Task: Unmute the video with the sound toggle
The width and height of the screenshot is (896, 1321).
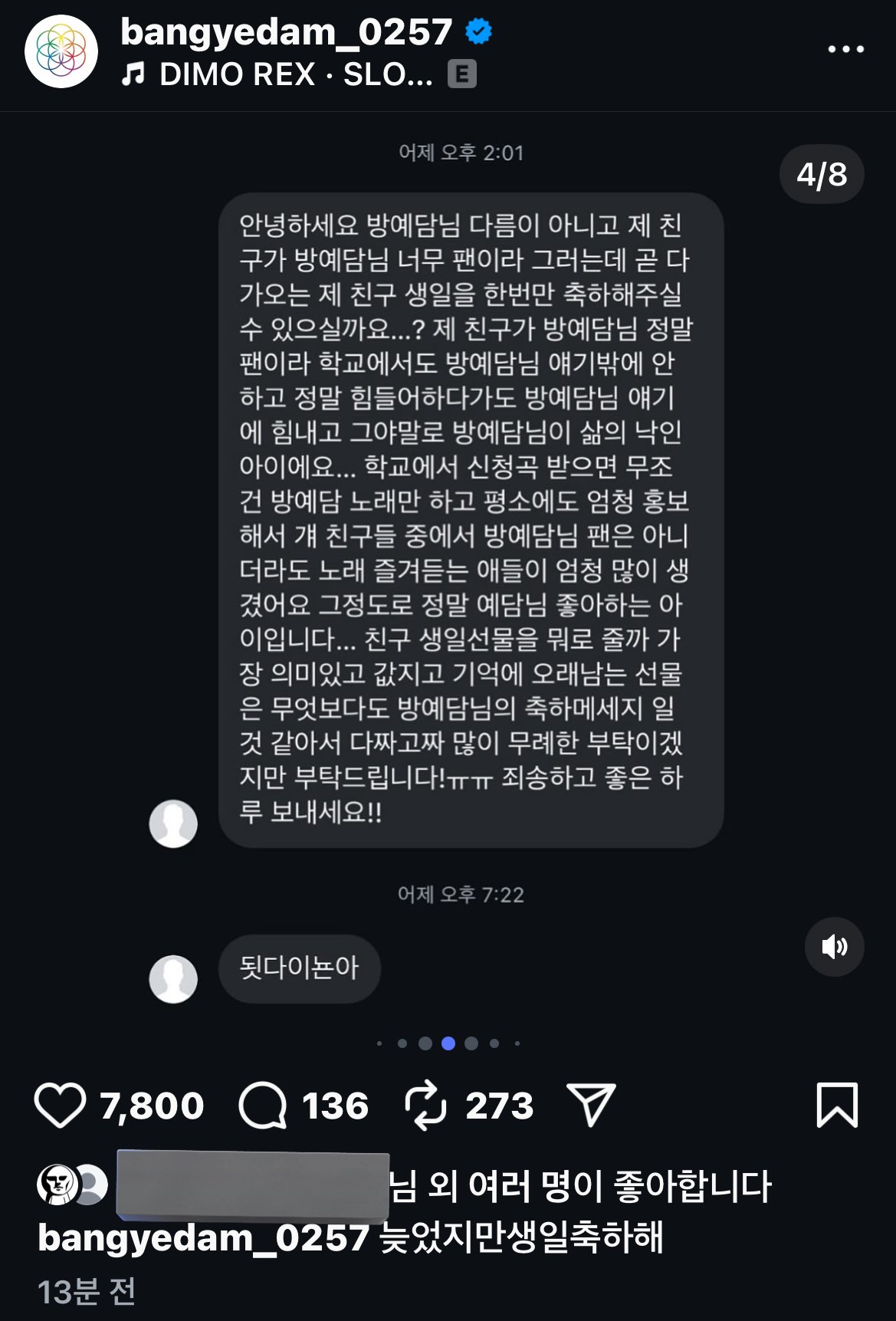Action: pos(834,947)
